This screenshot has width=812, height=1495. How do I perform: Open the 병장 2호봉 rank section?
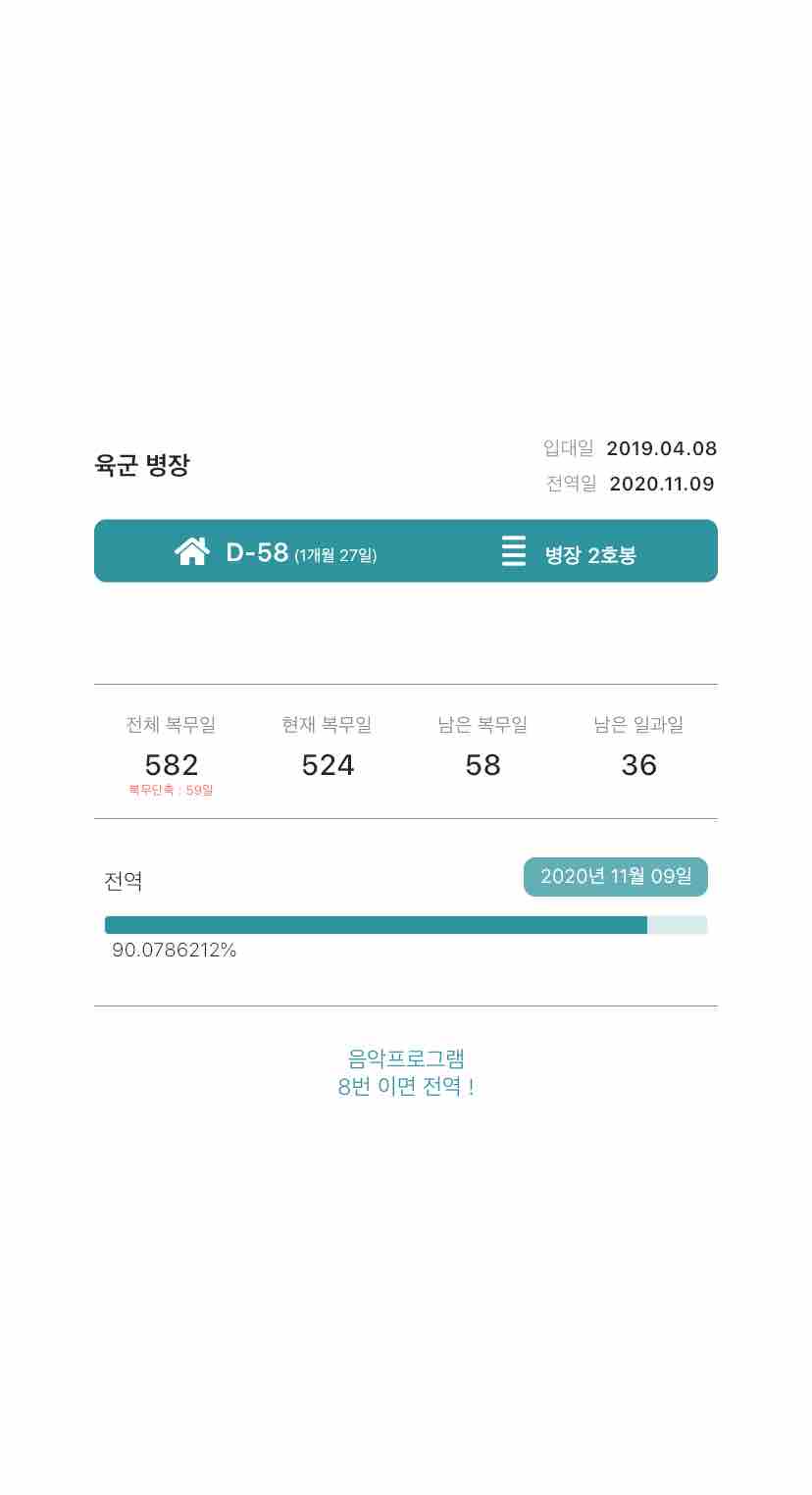[x=569, y=552]
